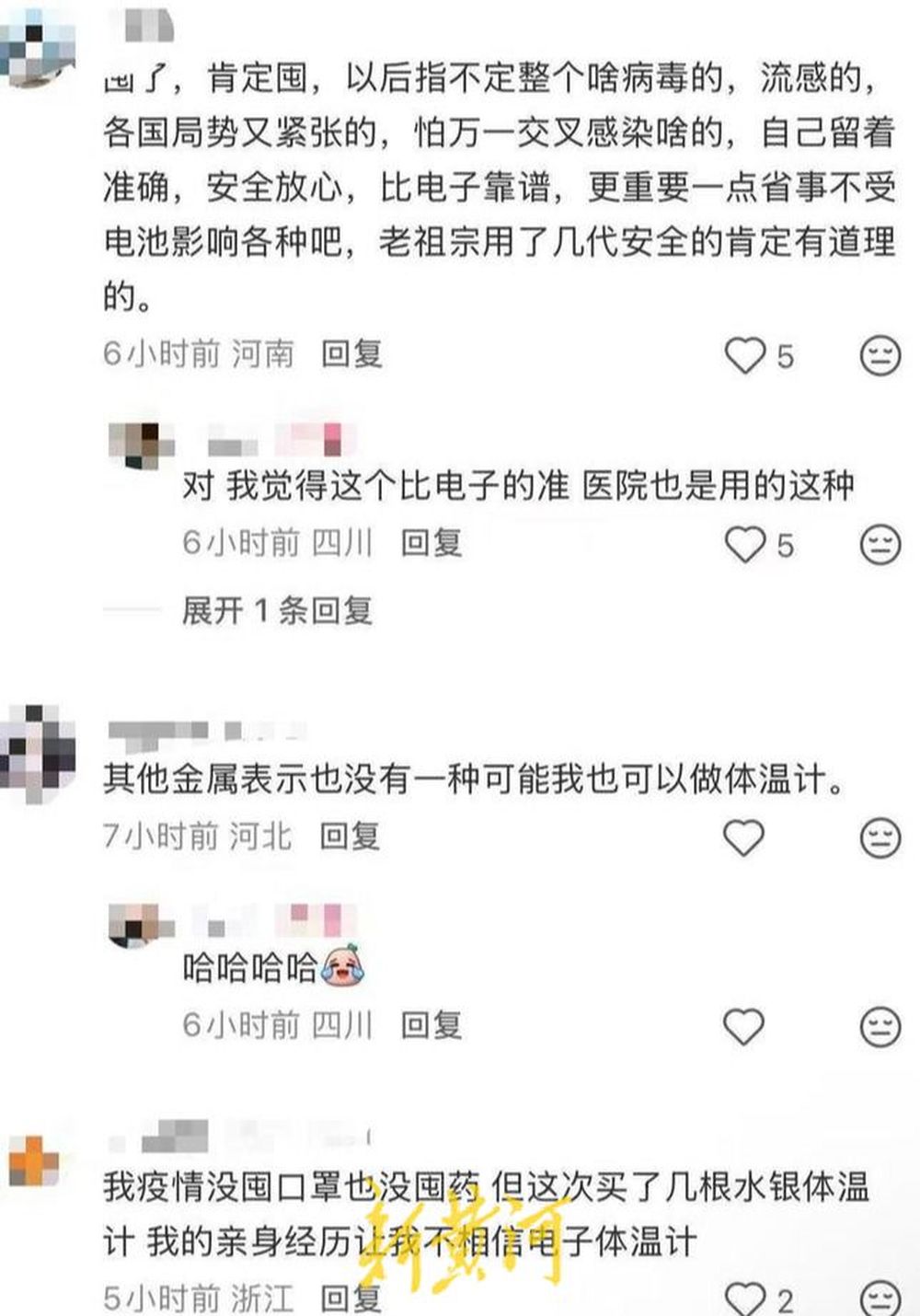Reply to the 哈哈哈哈 comment
This screenshot has width=920, height=1316.
[431, 1025]
